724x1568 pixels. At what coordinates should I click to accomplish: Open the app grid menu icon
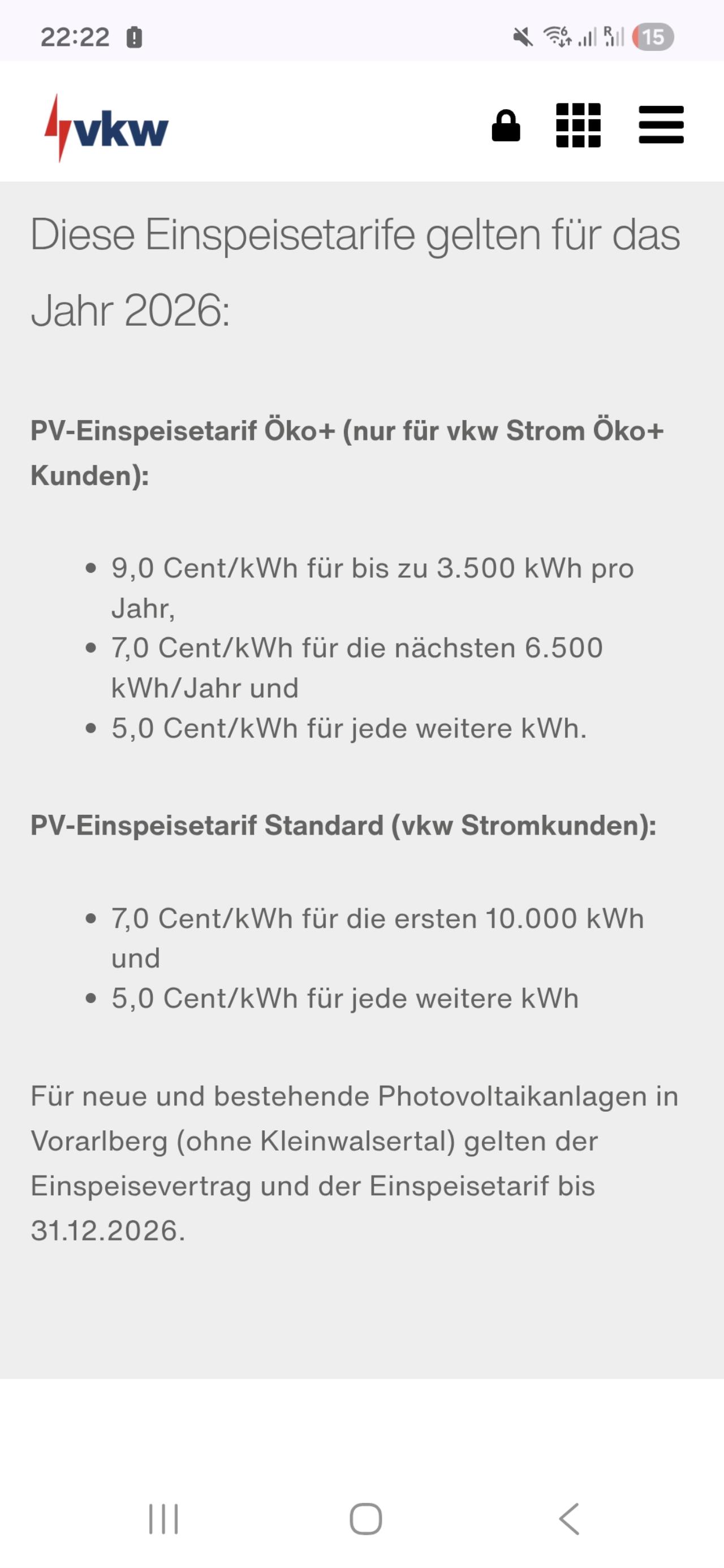578,126
